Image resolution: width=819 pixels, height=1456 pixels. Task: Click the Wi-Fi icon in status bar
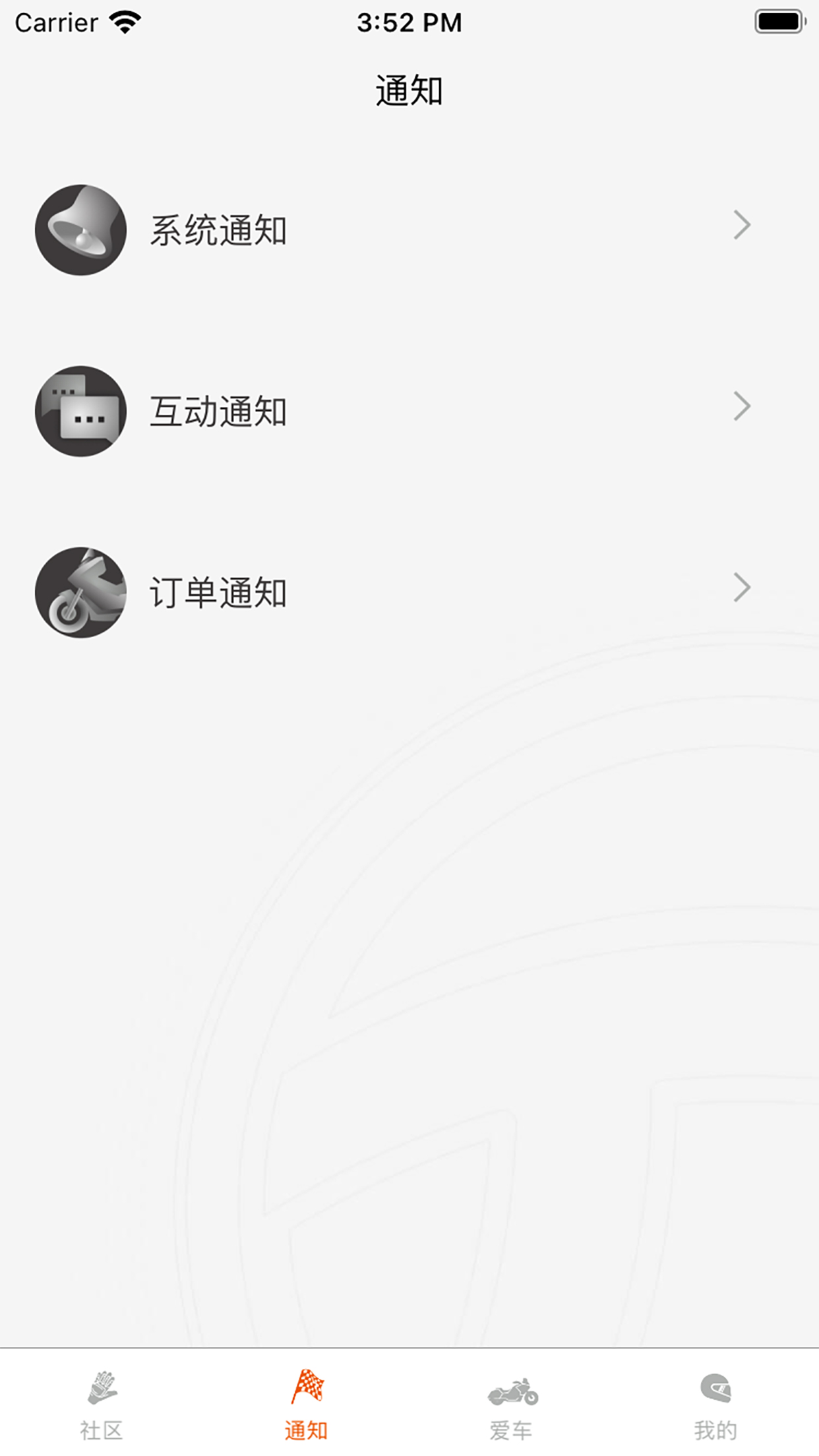point(125,22)
